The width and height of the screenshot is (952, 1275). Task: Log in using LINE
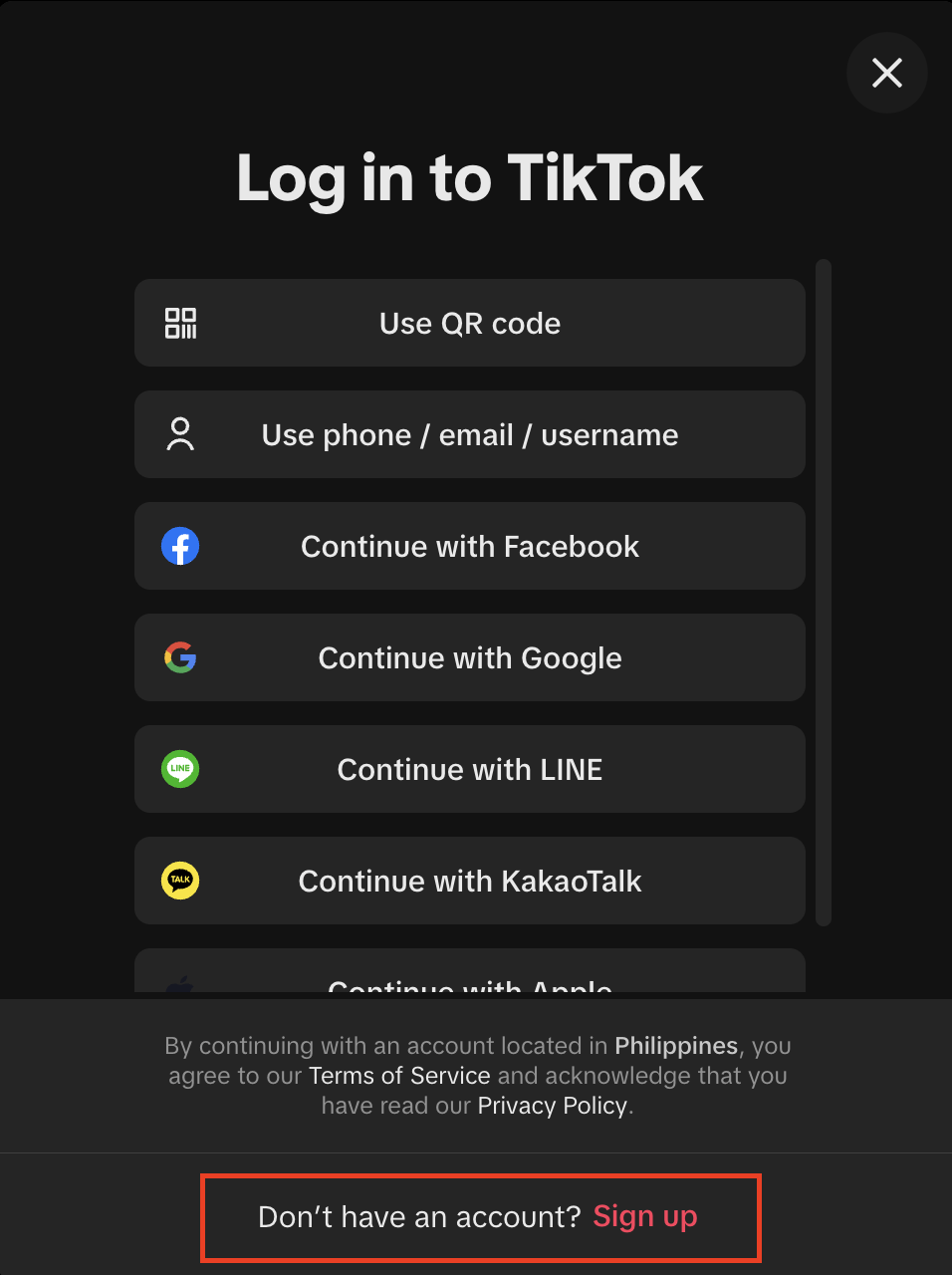coord(469,769)
